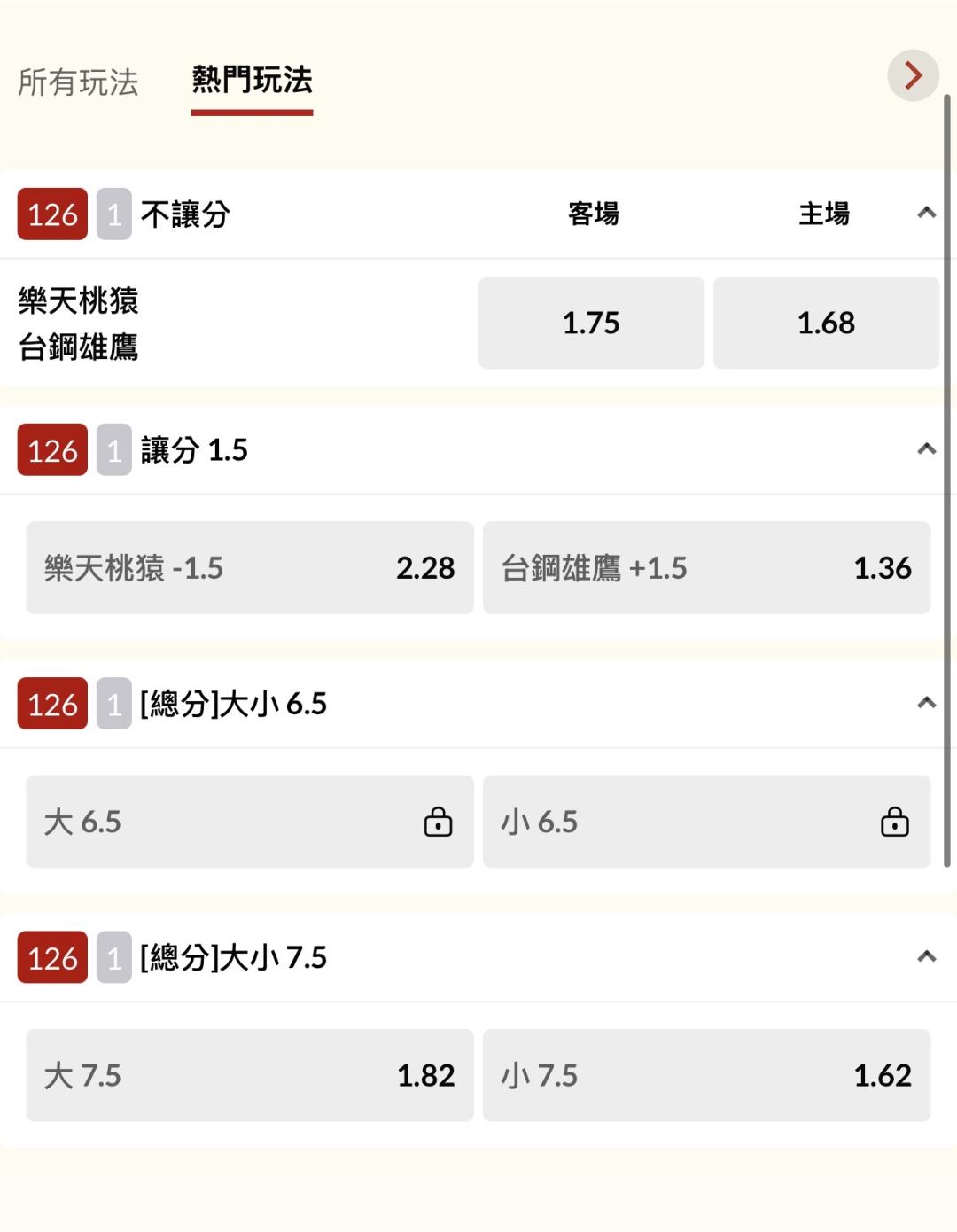Tap the red right-arrow button next to the tabs
The image size is (957, 1232).
pos(913,75)
